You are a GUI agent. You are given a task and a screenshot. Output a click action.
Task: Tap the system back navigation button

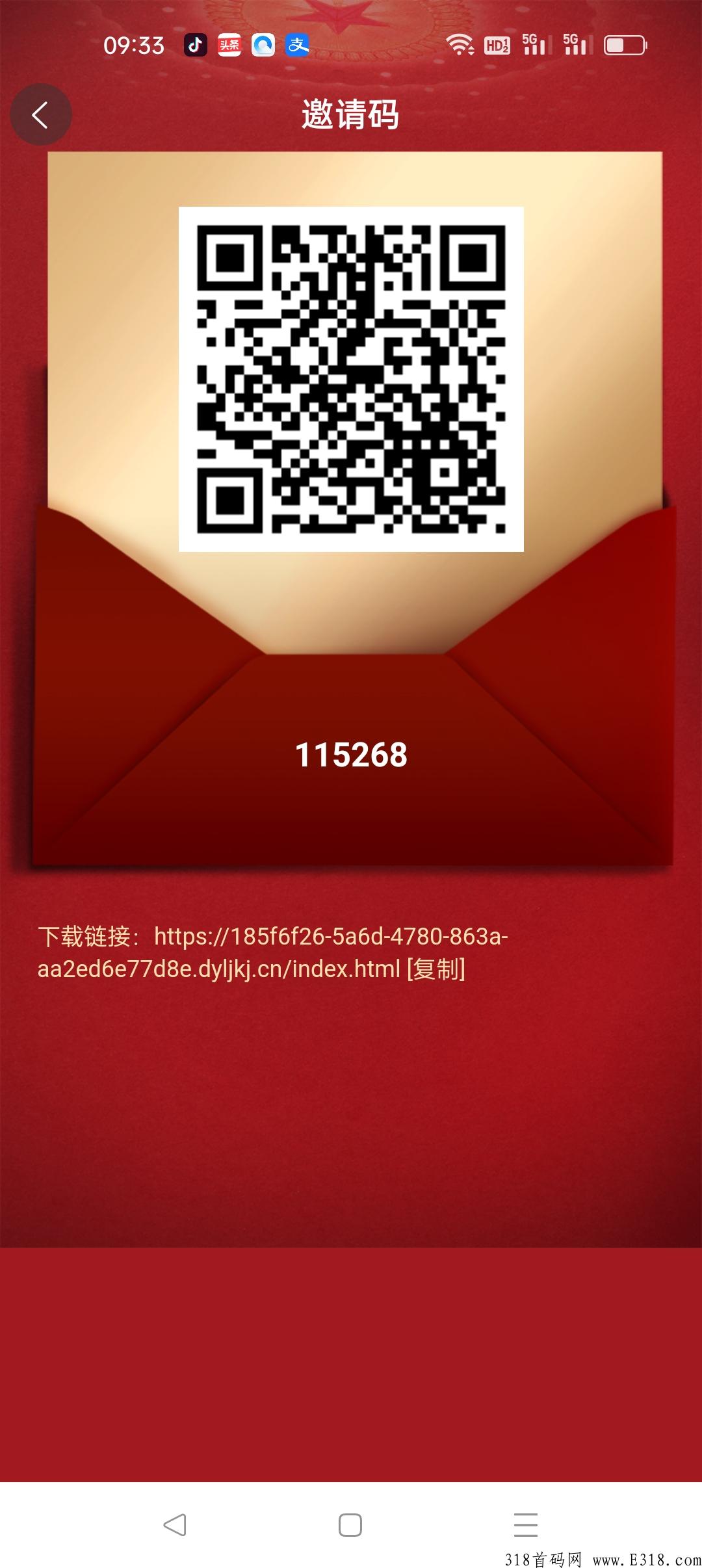[175, 1524]
